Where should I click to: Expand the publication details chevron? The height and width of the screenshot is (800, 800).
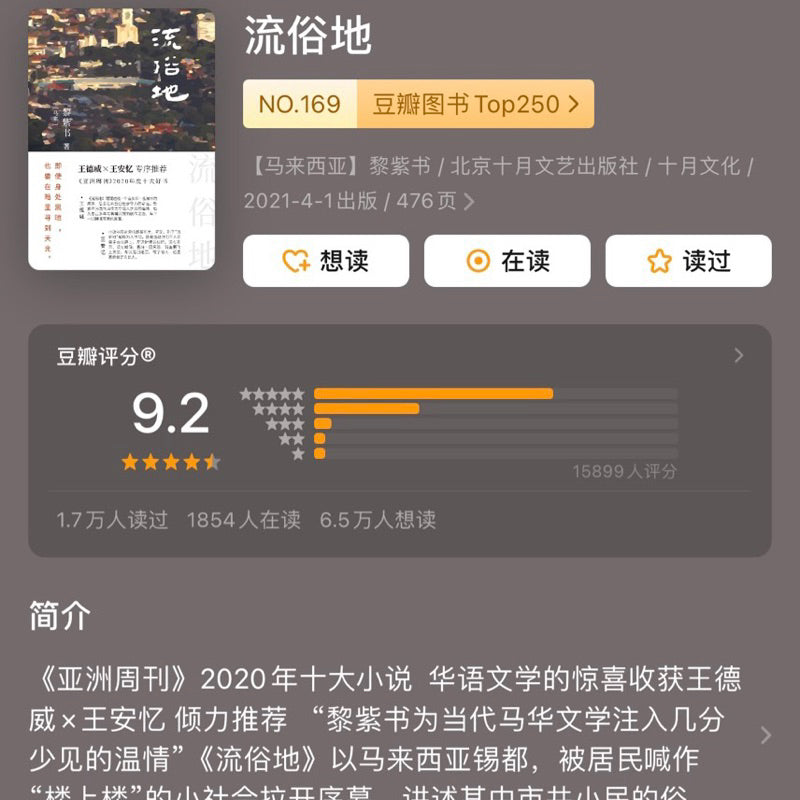pyautogui.click(x=469, y=201)
